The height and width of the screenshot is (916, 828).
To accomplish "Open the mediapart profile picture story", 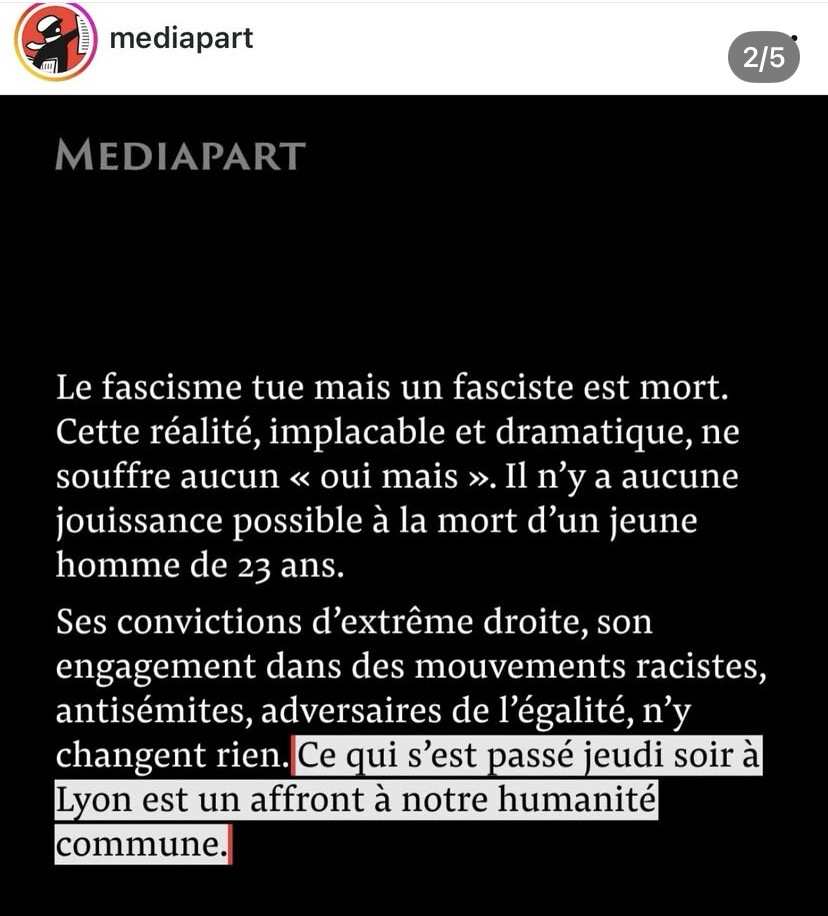I will click(55, 42).
